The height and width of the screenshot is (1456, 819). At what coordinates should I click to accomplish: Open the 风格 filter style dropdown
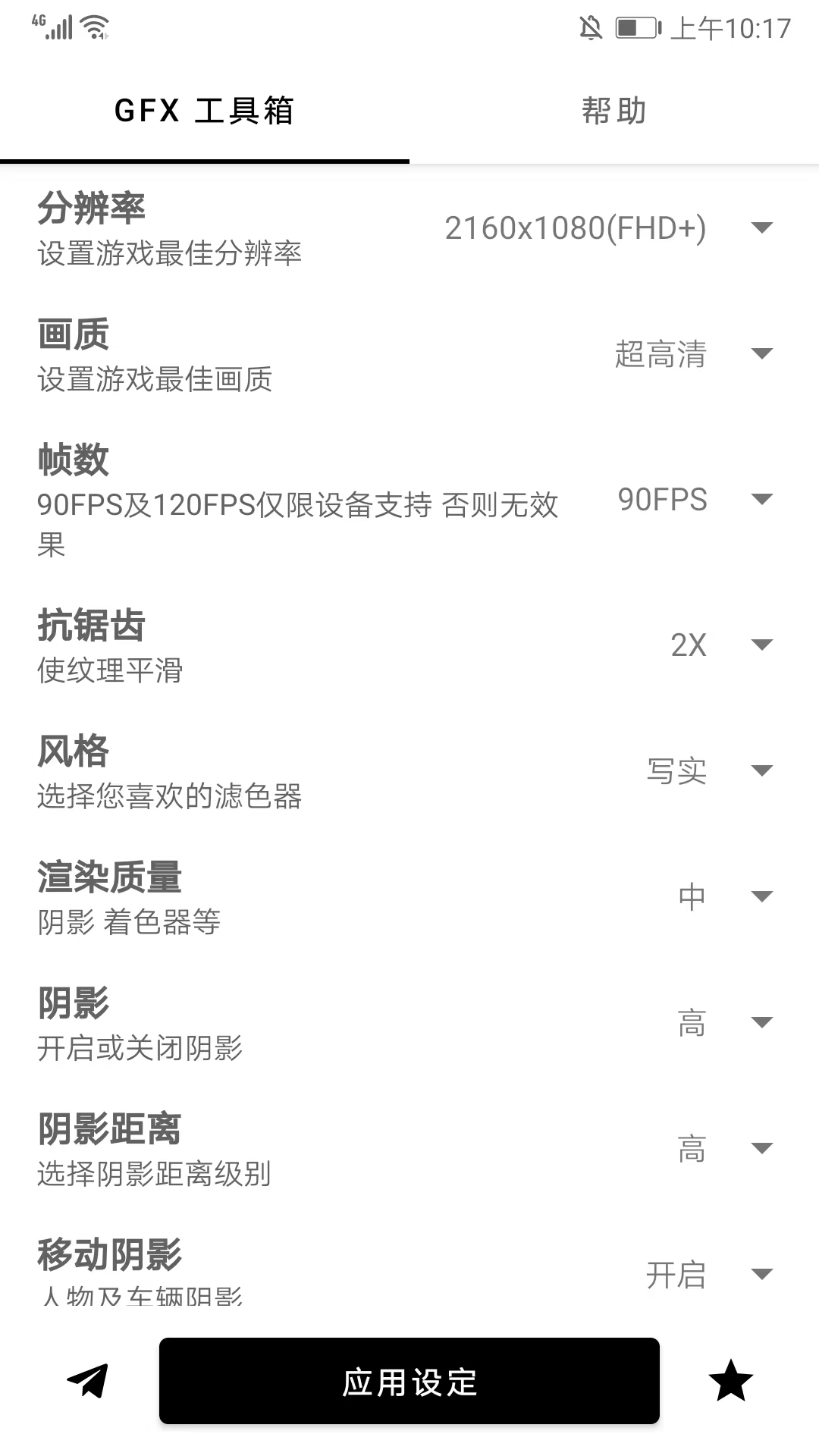(x=761, y=771)
